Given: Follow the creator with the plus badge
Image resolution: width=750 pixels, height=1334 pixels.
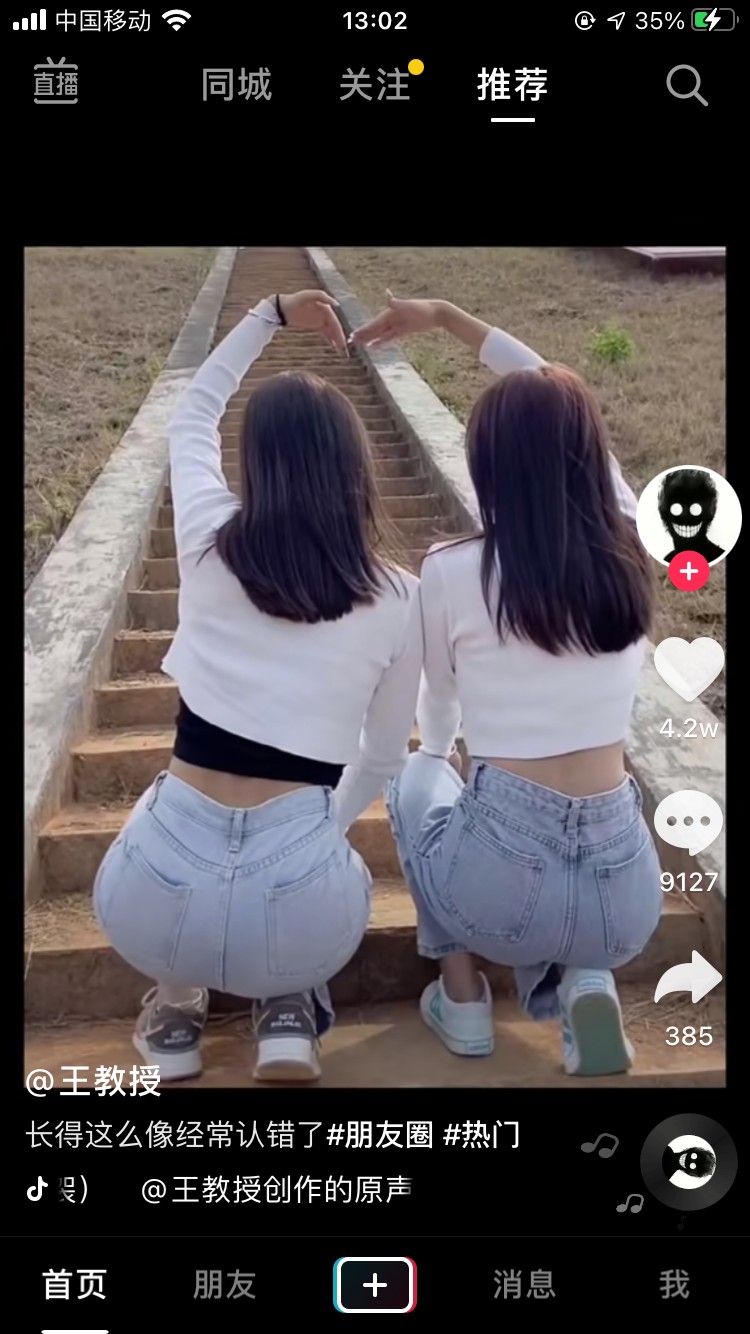Looking at the screenshot, I should pyautogui.click(x=689, y=572).
